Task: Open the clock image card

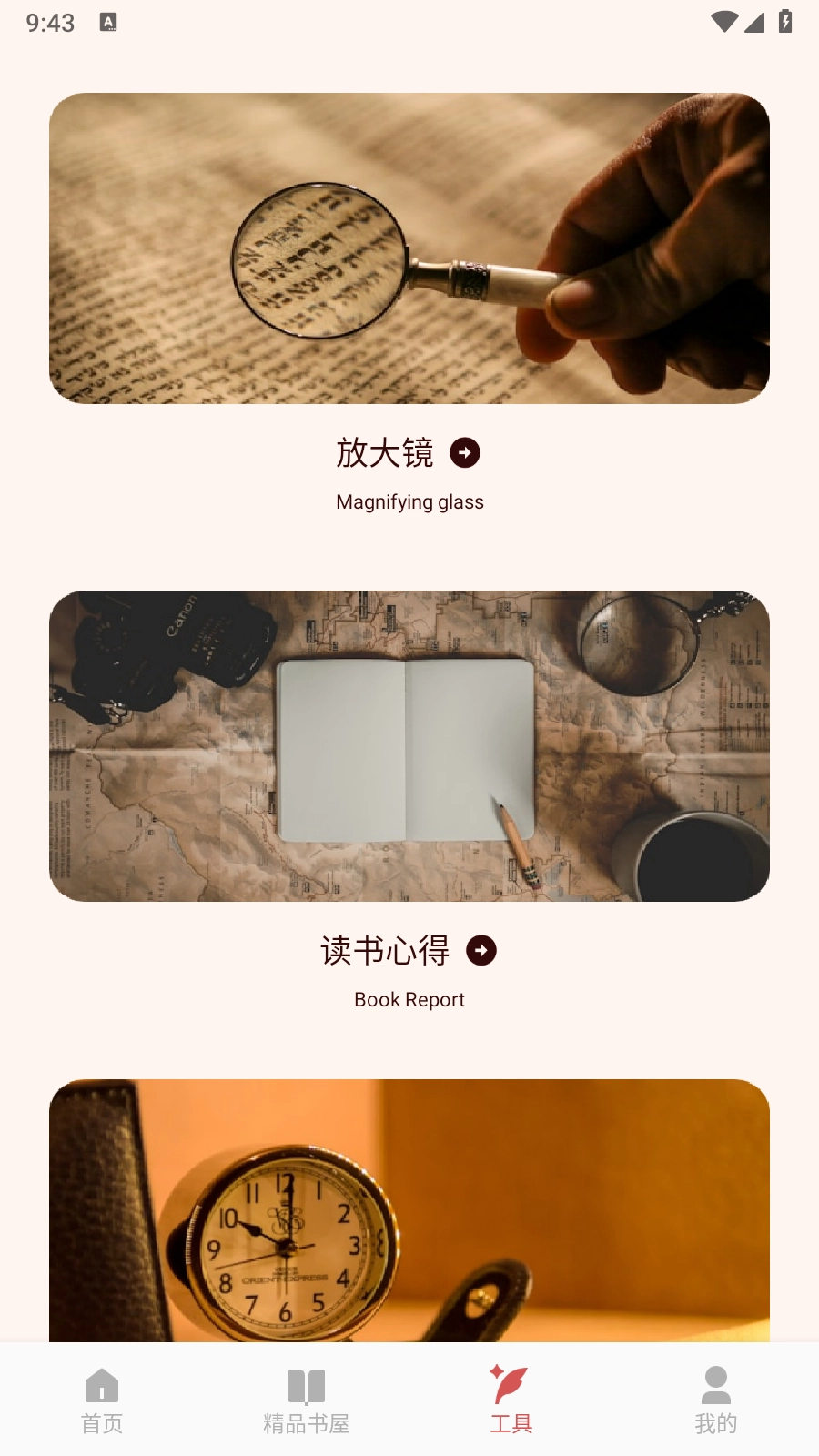Action: 409,1210
